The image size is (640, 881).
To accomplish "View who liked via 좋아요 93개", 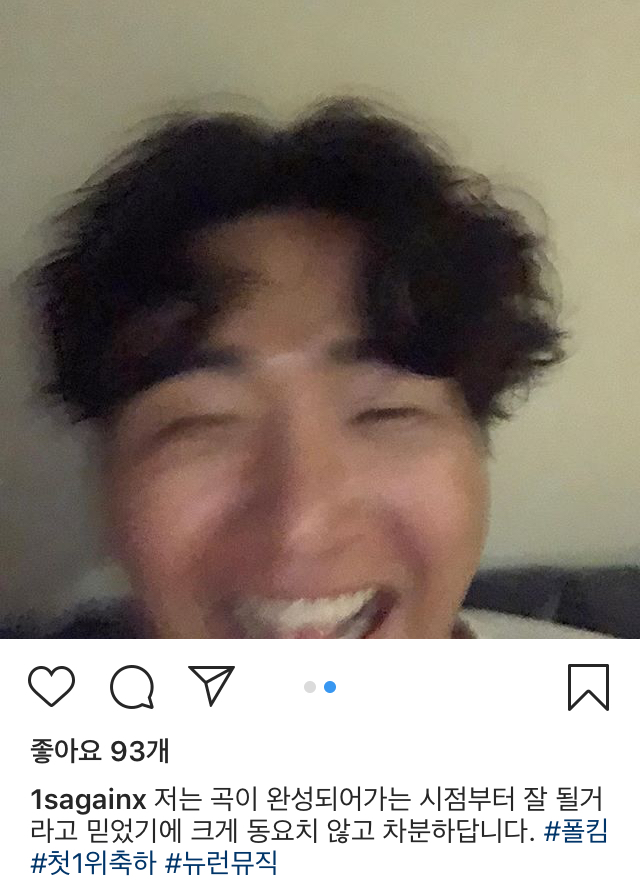I will click(x=99, y=751).
